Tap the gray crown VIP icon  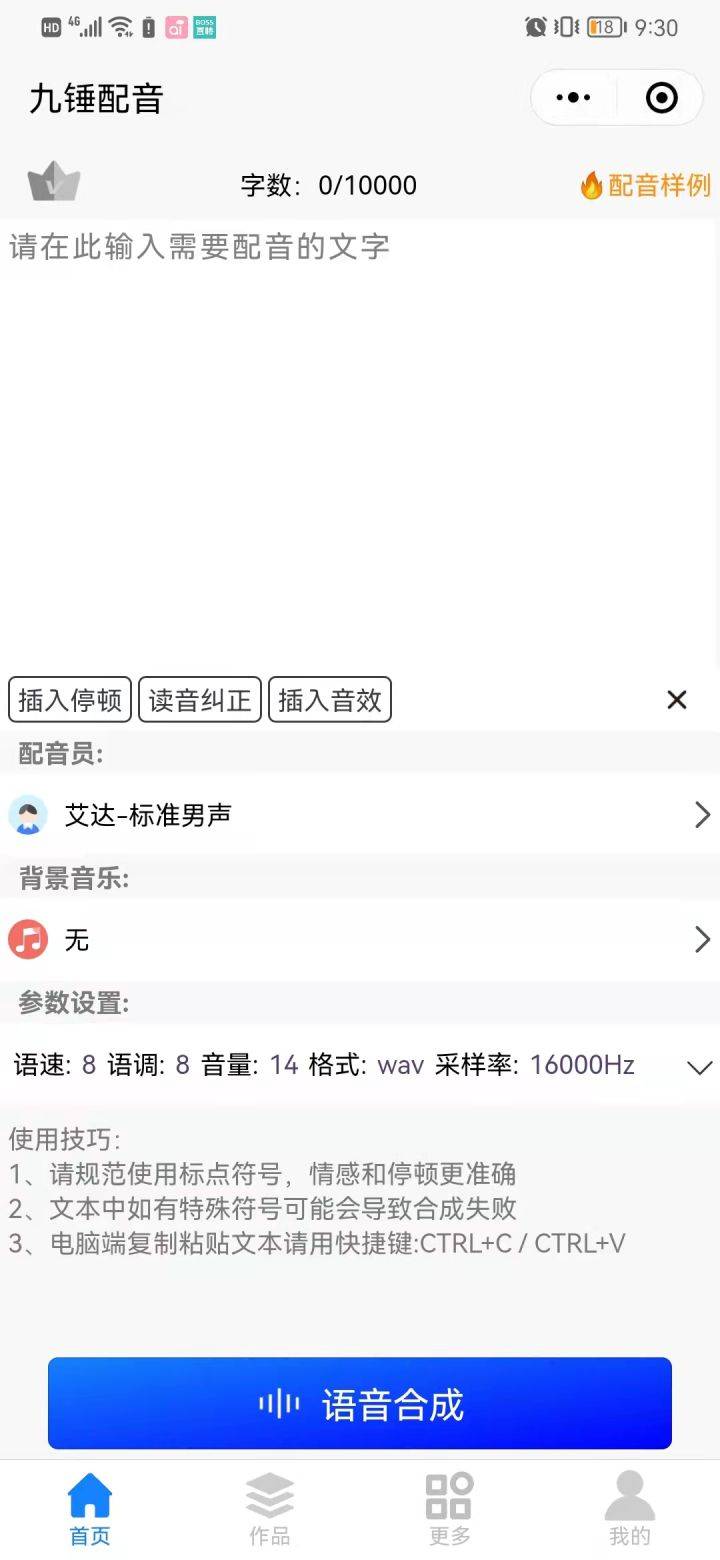click(x=54, y=182)
